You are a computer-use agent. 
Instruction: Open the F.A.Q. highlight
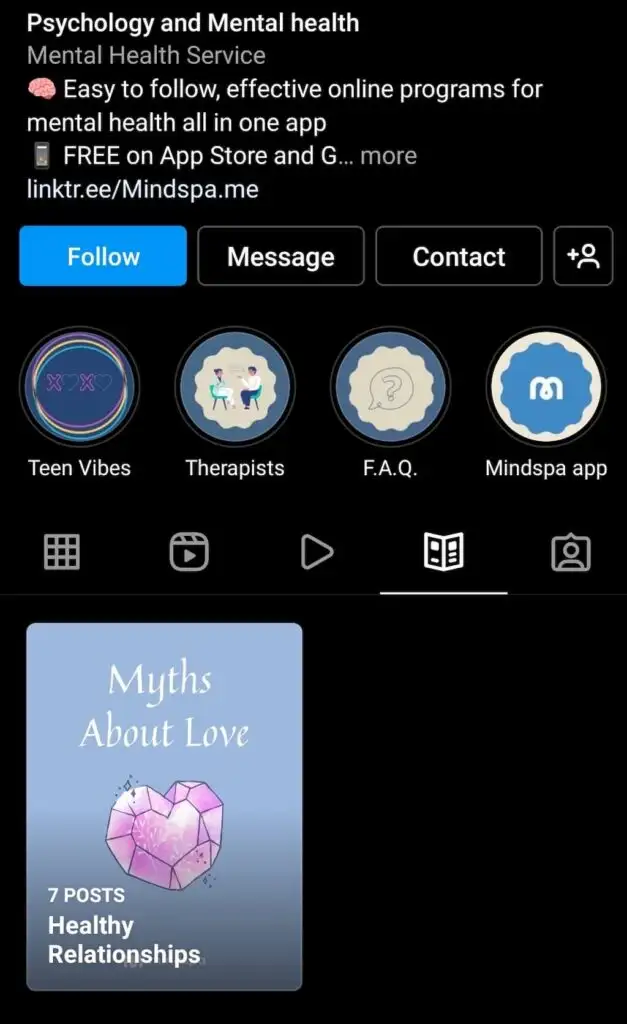pyautogui.click(x=390, y=386)
